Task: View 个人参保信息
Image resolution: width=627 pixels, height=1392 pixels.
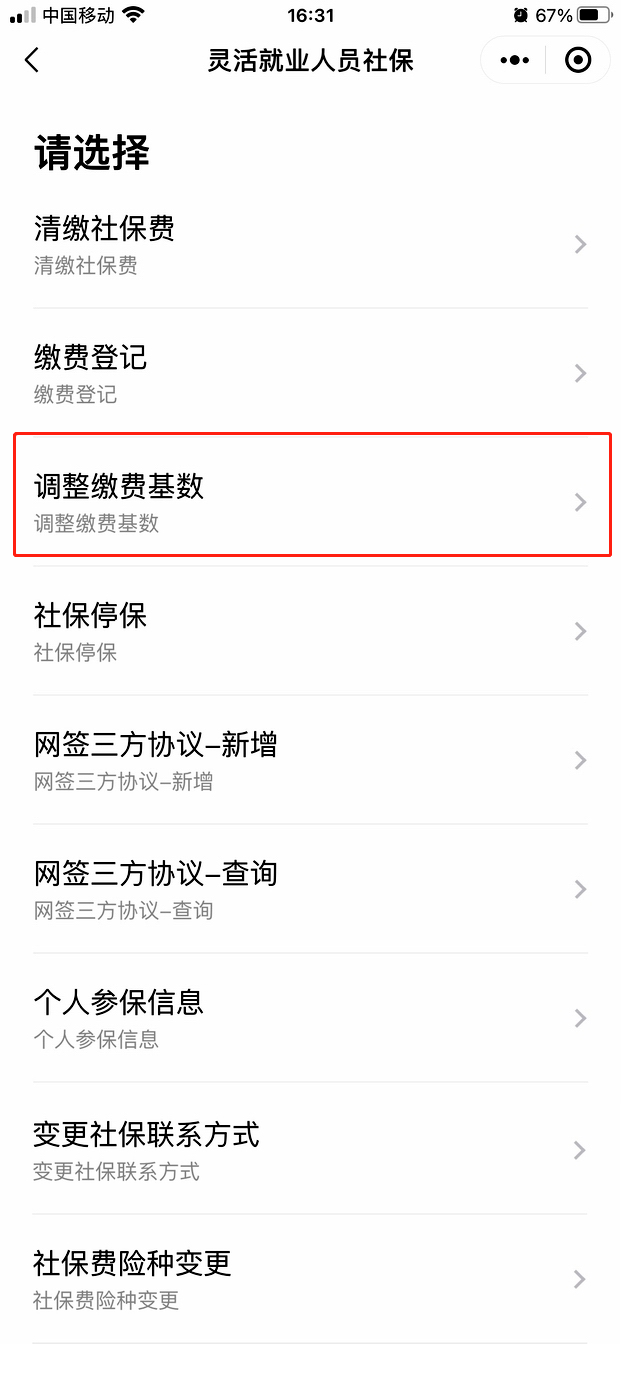Action: 310,1018
